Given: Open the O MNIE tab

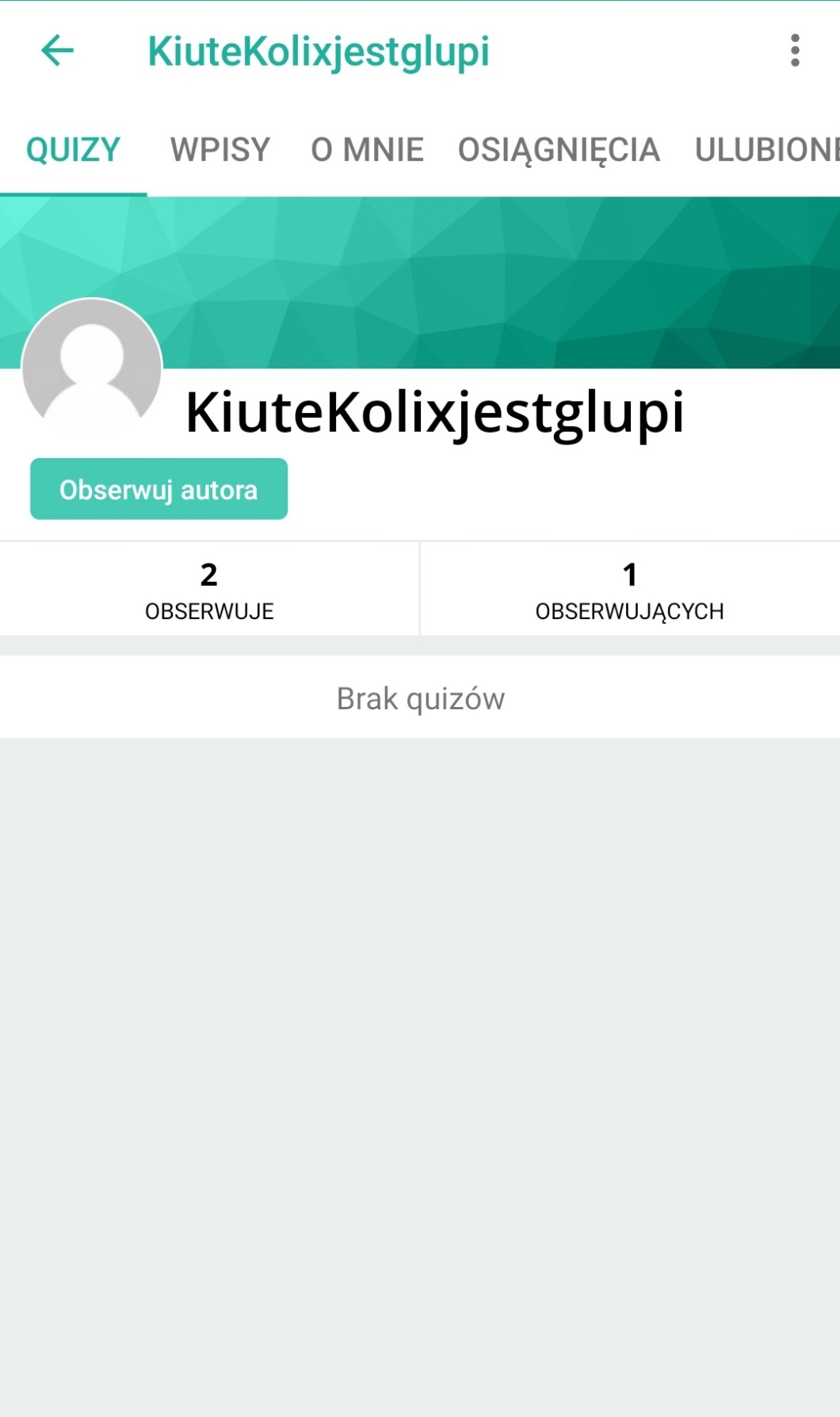Looking at the screenshot, I should coord(367,150).
